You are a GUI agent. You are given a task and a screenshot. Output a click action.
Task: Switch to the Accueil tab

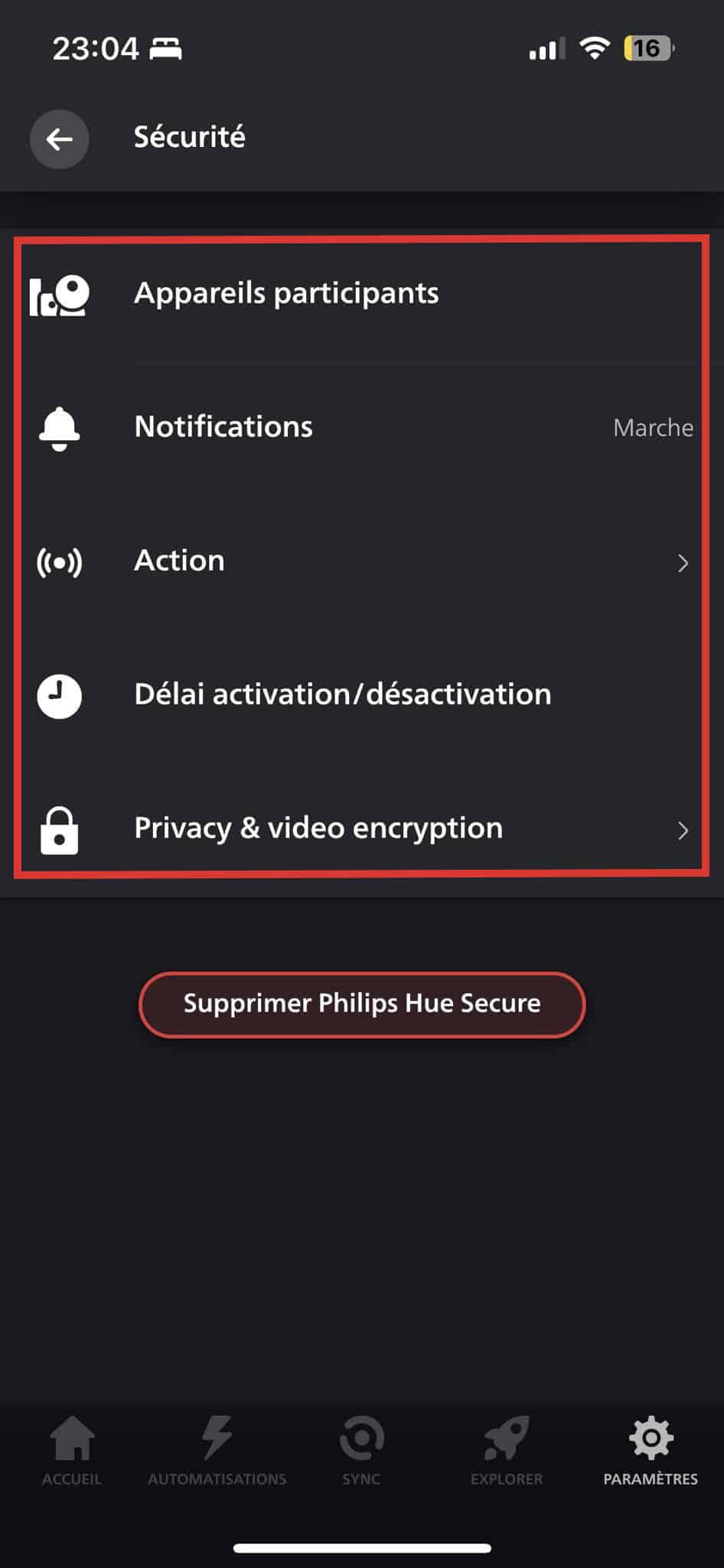coord(72,1451)
